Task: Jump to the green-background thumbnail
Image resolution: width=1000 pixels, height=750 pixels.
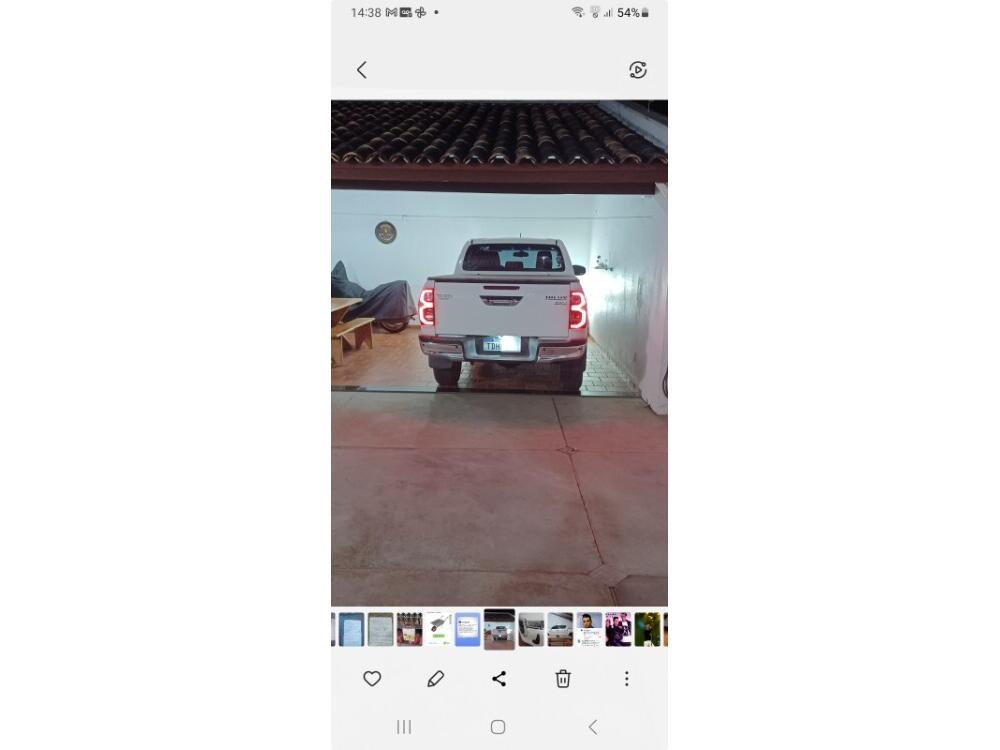Action: [x=647, y=630]
